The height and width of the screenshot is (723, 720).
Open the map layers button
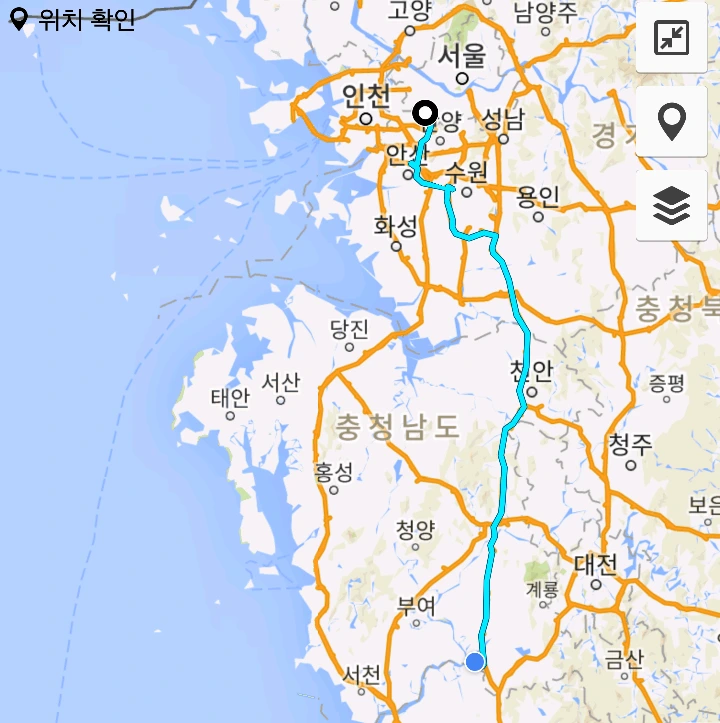(x=671, y=206)
